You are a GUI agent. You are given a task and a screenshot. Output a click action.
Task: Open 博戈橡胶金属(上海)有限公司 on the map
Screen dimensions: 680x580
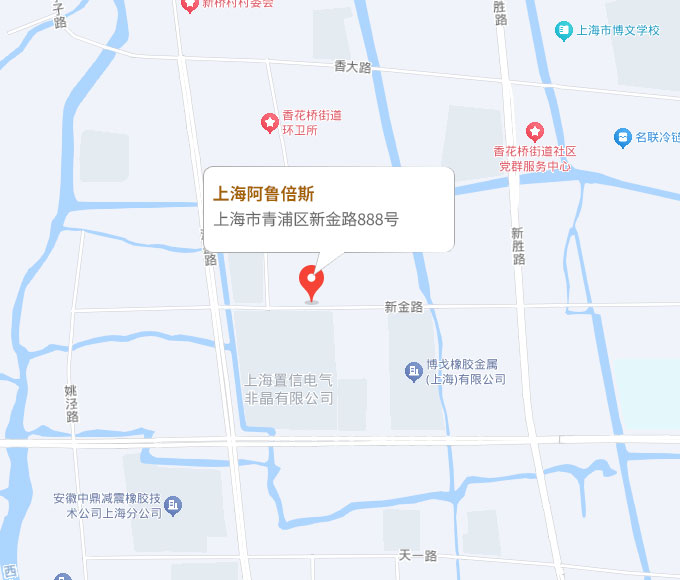[412, 372]
